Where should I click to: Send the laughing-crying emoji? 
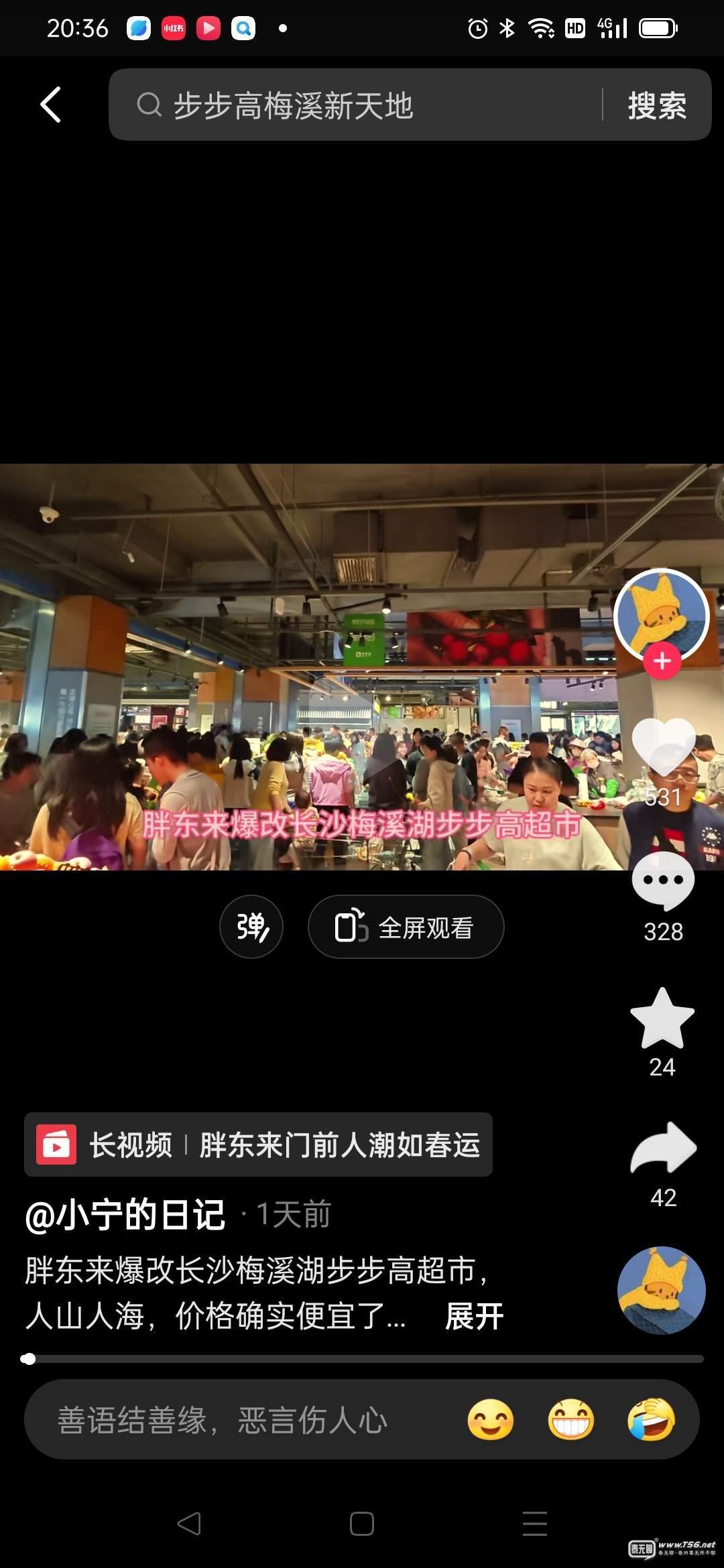[x=651, y=1420]
